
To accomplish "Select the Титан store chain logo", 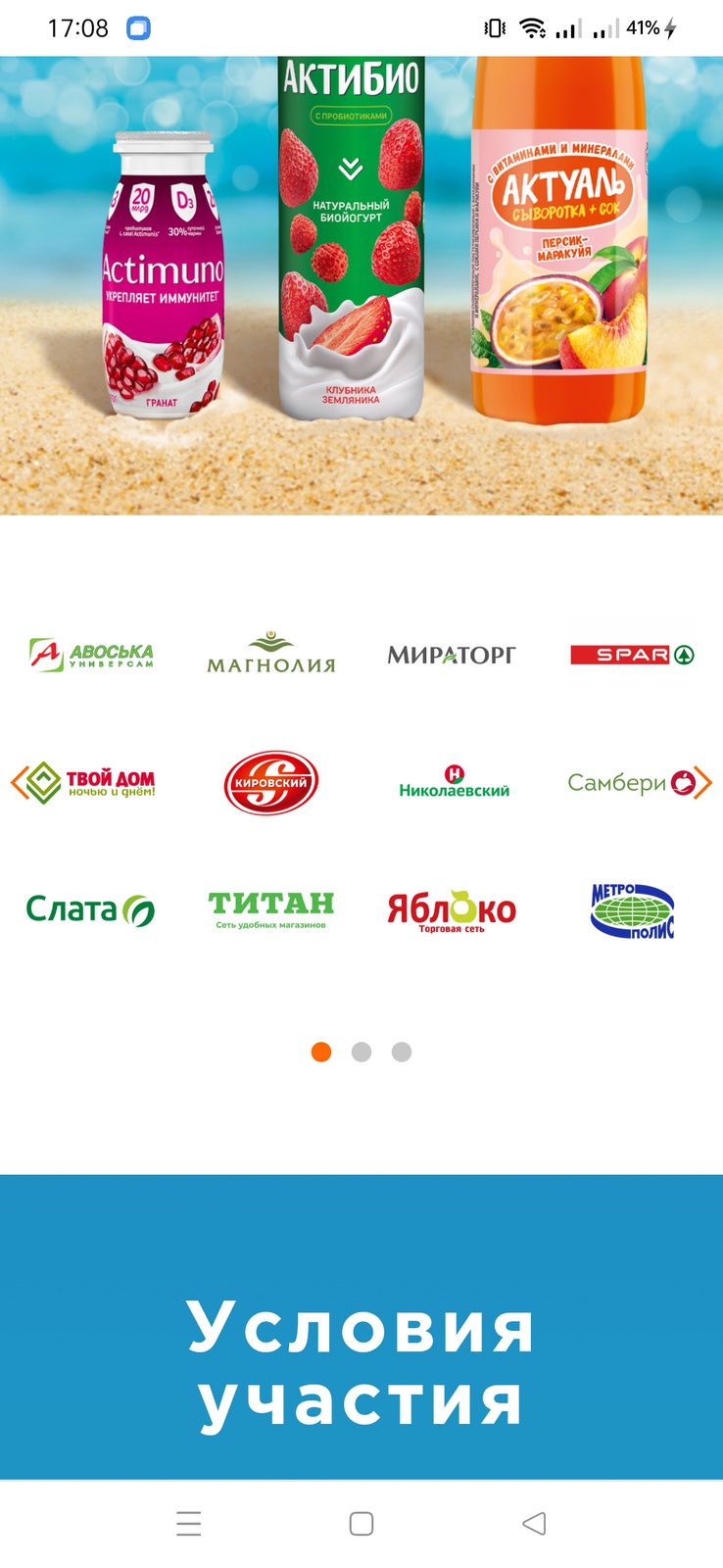I will pos(271,909).
